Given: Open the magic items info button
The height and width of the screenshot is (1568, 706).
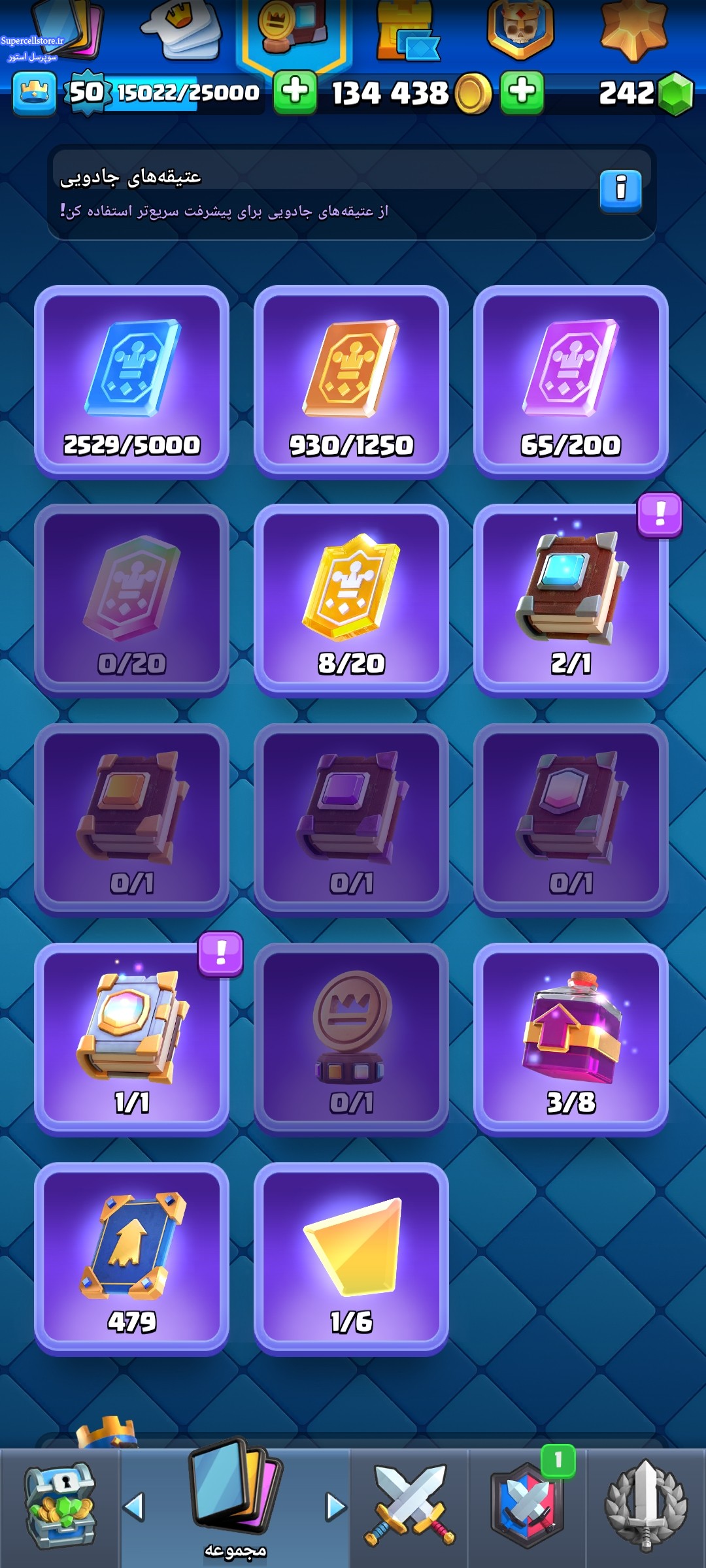Looking at the screenshot, I should [620, 191].
